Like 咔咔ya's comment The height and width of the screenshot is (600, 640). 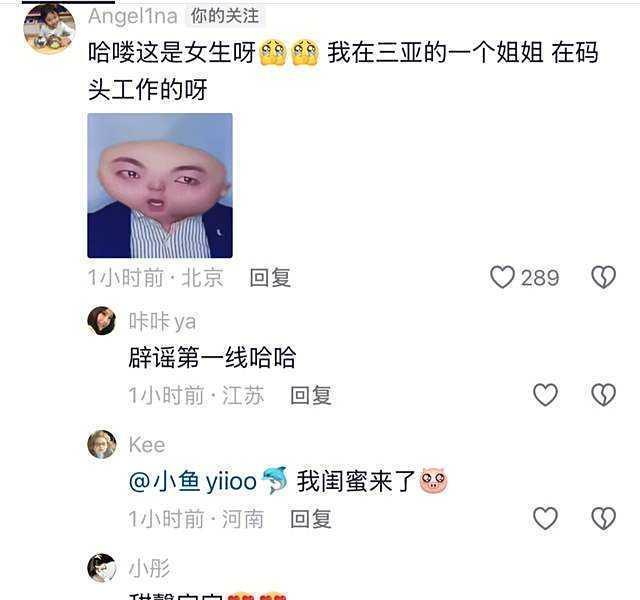(x=545, y=395)
